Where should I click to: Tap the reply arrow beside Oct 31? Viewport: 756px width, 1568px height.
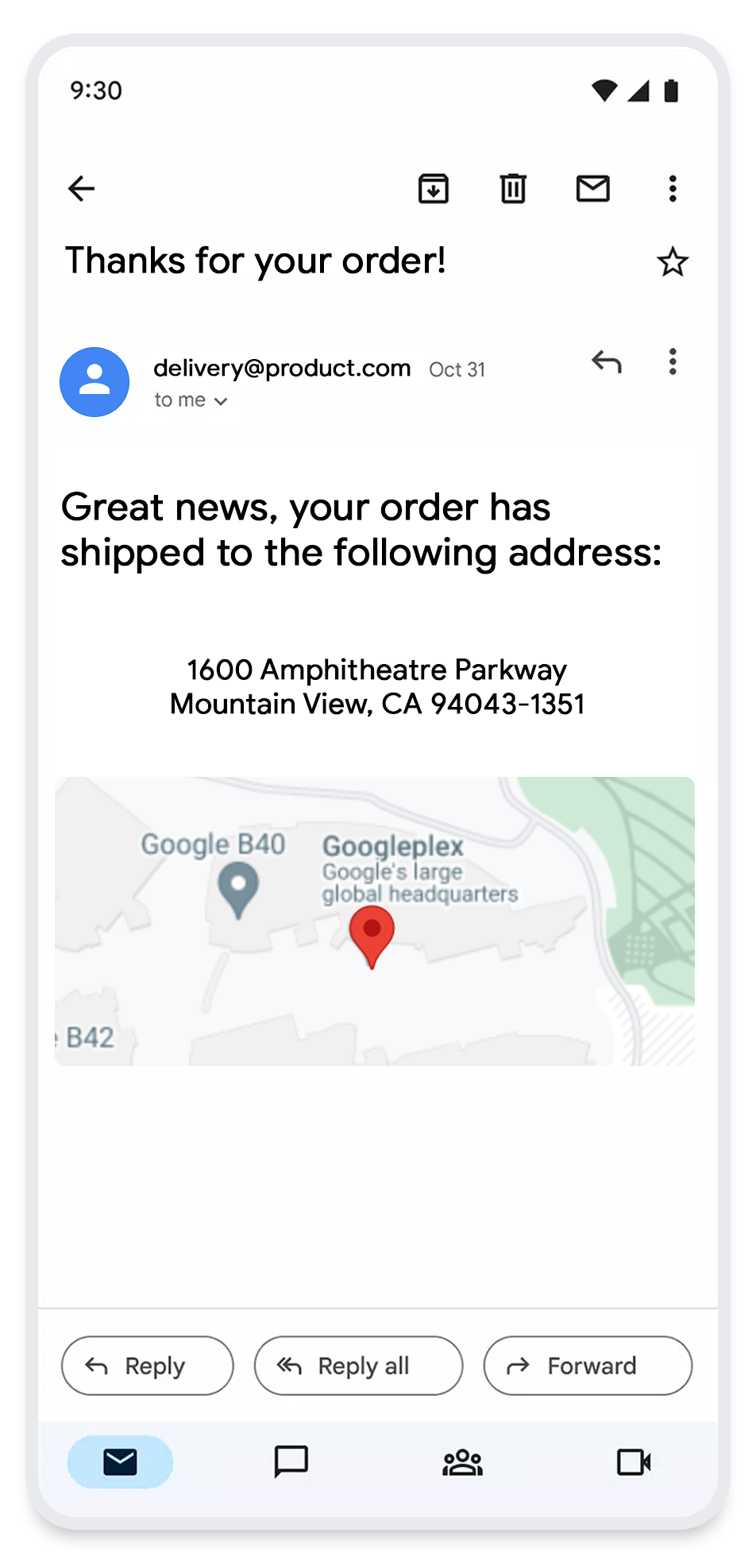[606, 362]
